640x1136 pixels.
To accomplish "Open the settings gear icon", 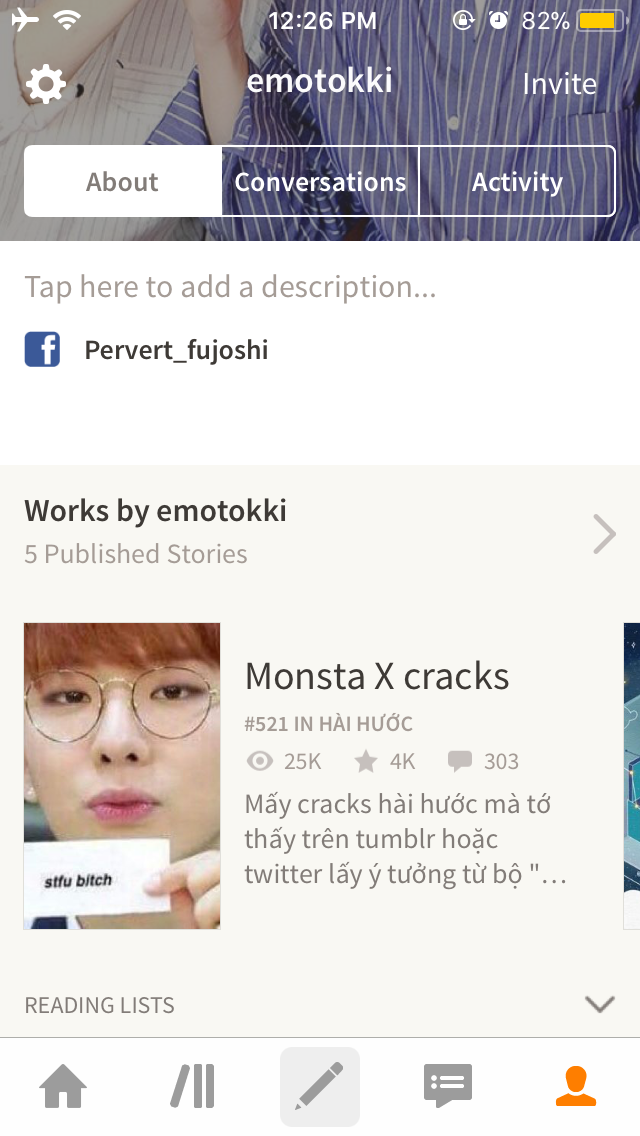I will 45,84.
